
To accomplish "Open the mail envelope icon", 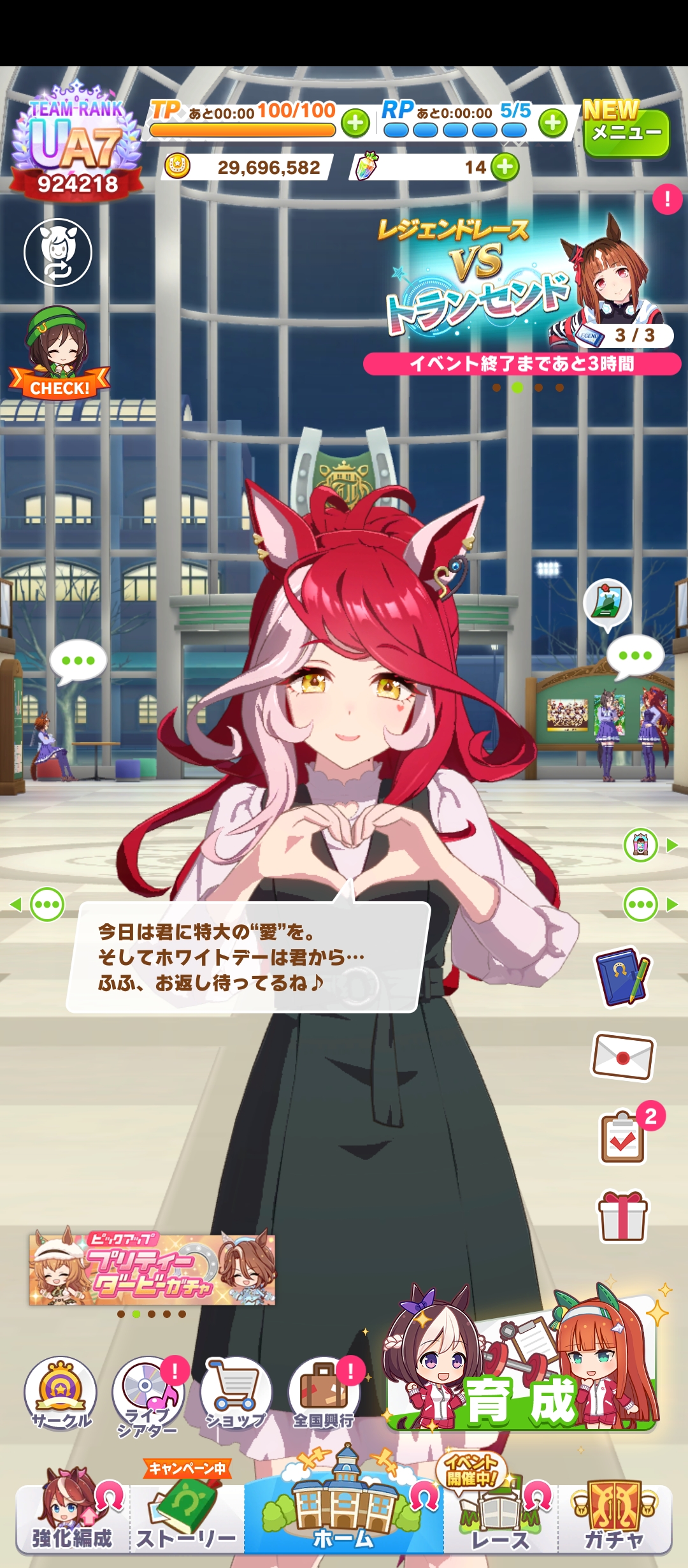I will 623,1057.
